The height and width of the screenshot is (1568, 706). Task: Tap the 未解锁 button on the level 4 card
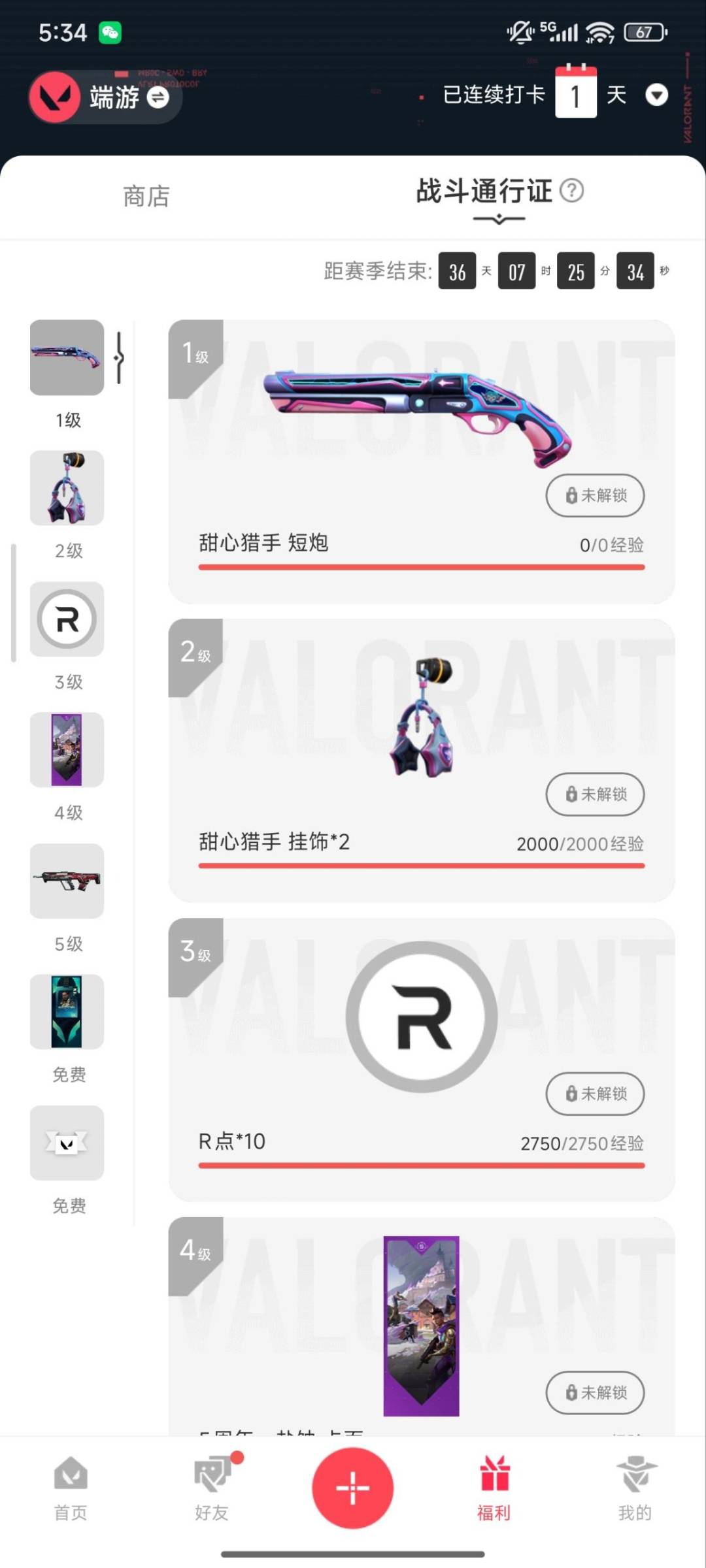coord(595,1393)
